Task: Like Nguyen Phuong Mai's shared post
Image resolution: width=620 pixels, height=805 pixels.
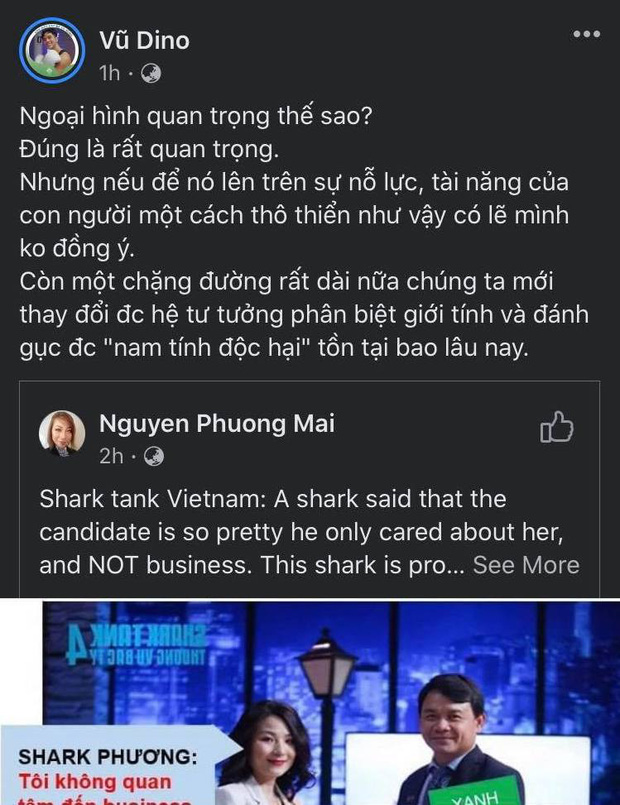Action: (556, 428)
